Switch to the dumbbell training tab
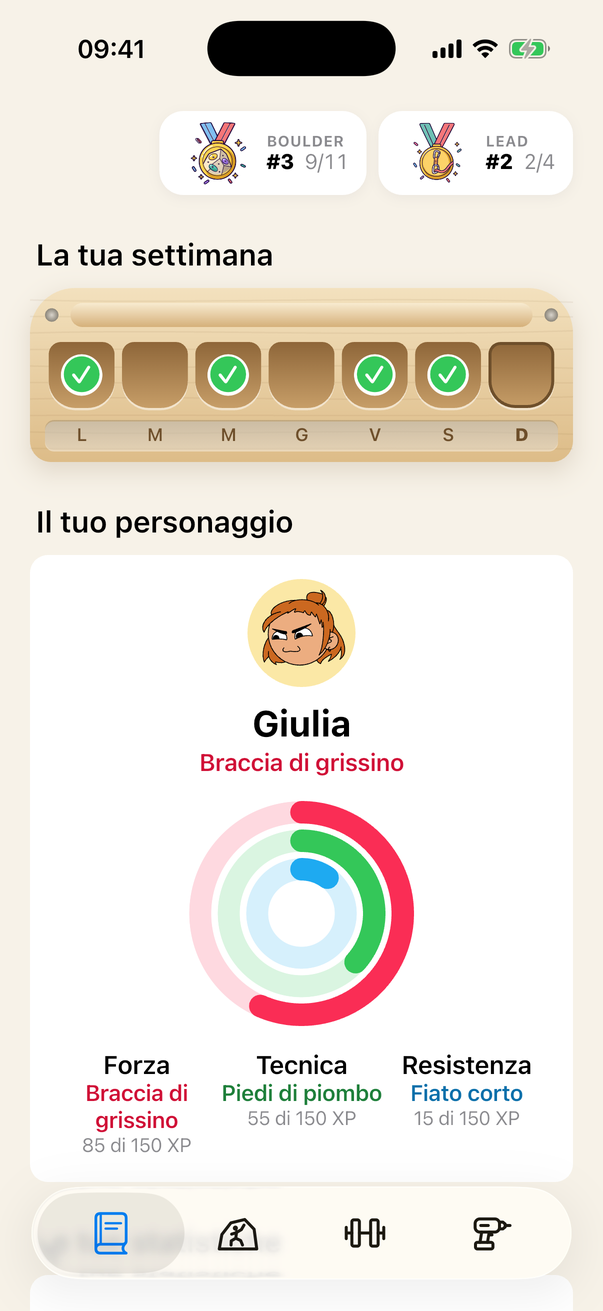 click(x=365, y=1233)
